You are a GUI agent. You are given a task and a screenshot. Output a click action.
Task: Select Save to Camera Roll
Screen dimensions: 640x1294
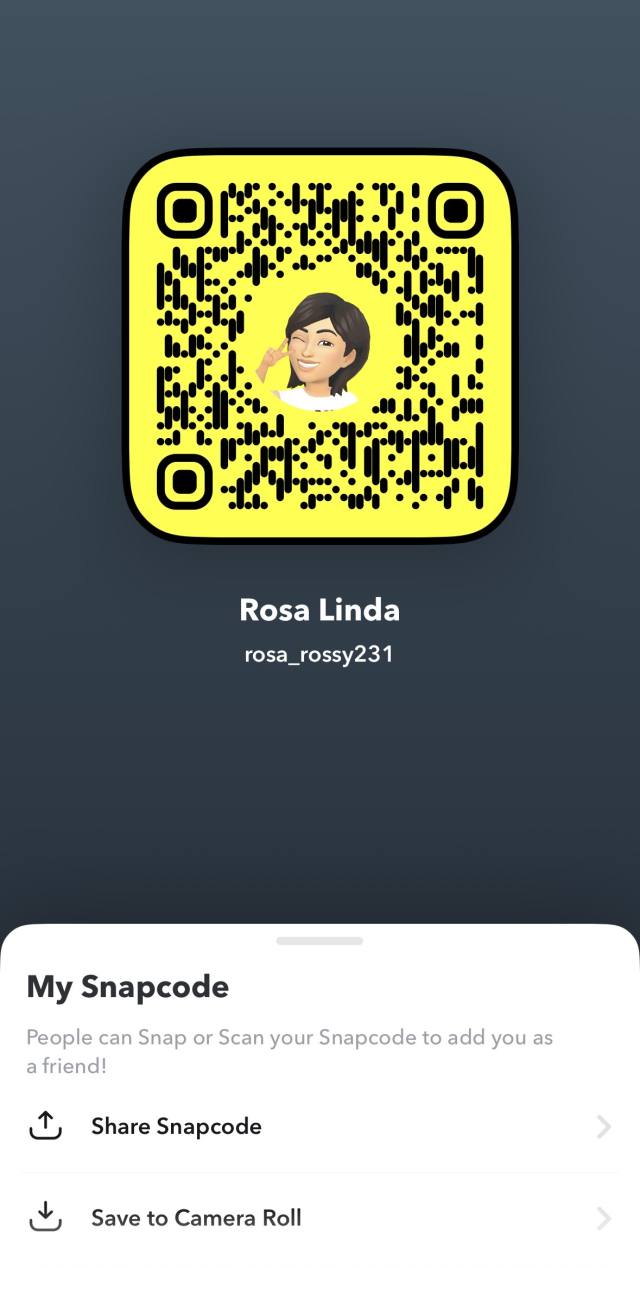pyautogui.click(x=196, y=1218)
